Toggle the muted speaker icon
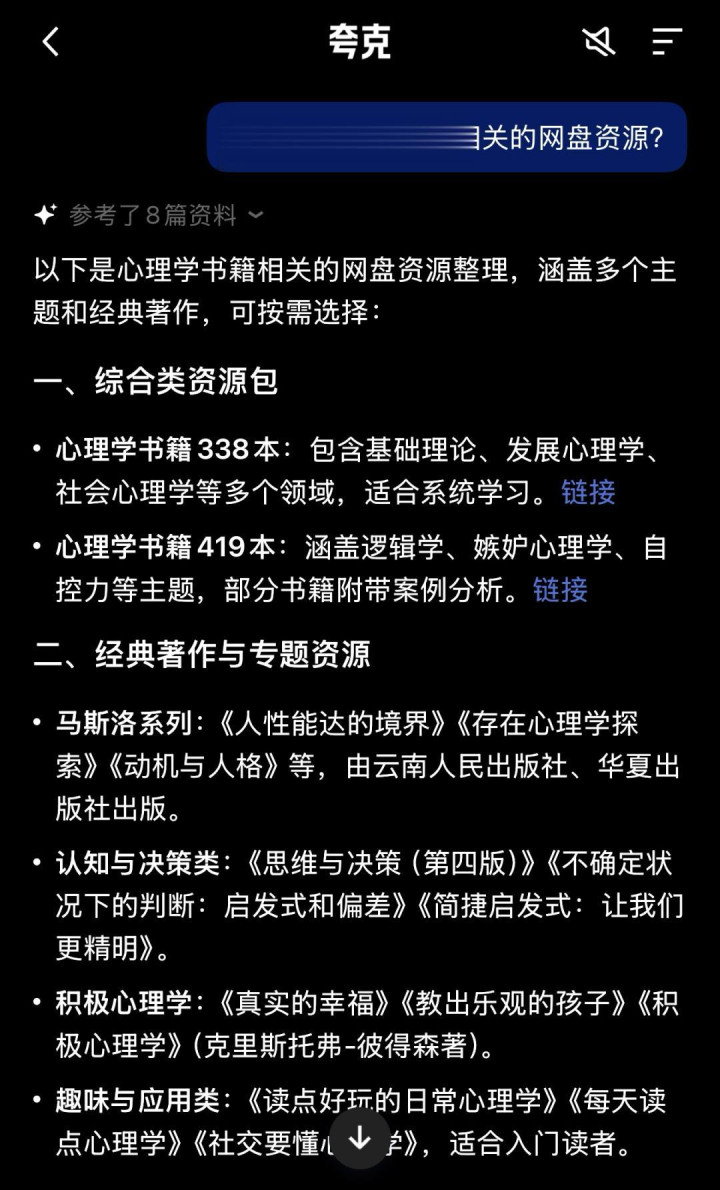720x1190 pixels. (599, 42)
